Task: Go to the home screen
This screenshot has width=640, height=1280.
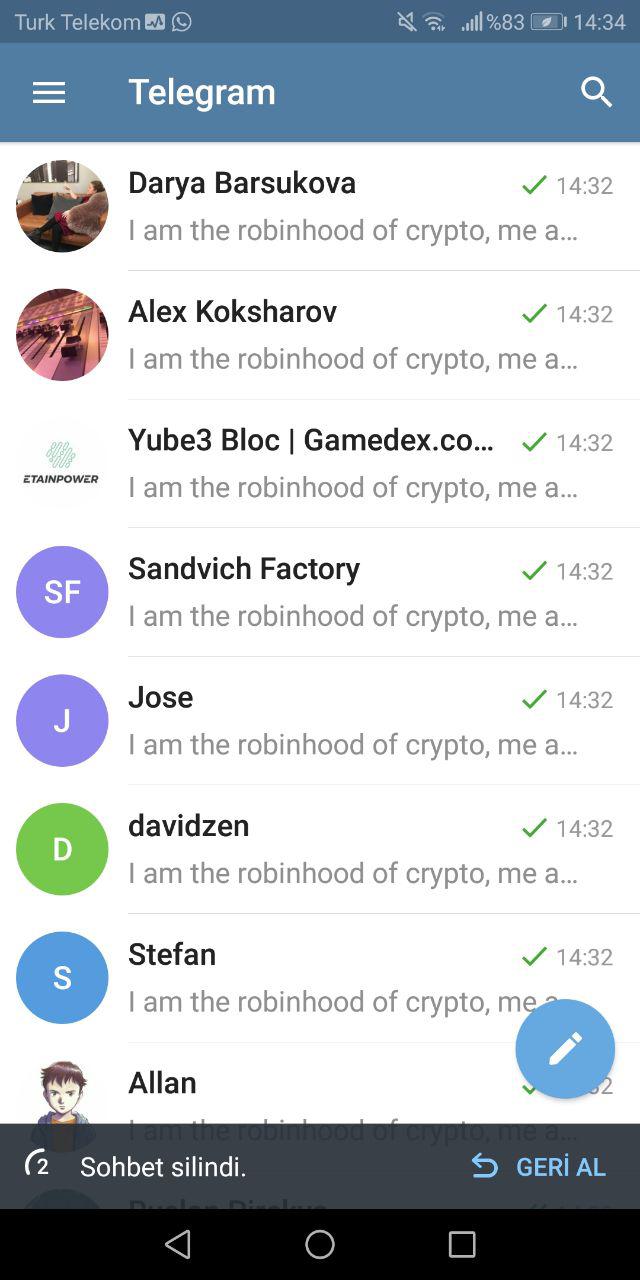Action: tap(320, 1244)
